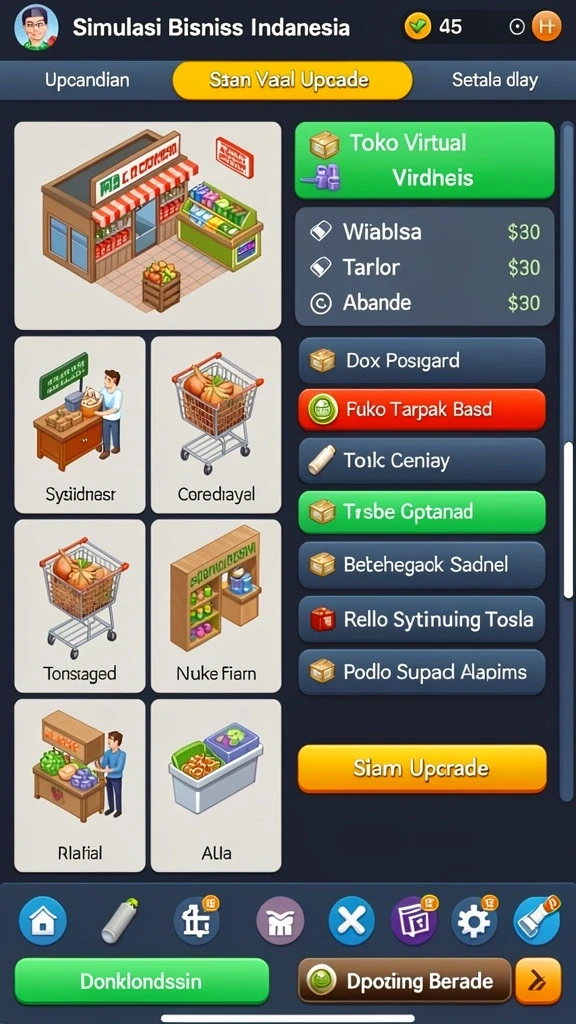Open the Toko Virtual Virdheis button
This screenshot has height=1024, width=576.
(424, 160)
